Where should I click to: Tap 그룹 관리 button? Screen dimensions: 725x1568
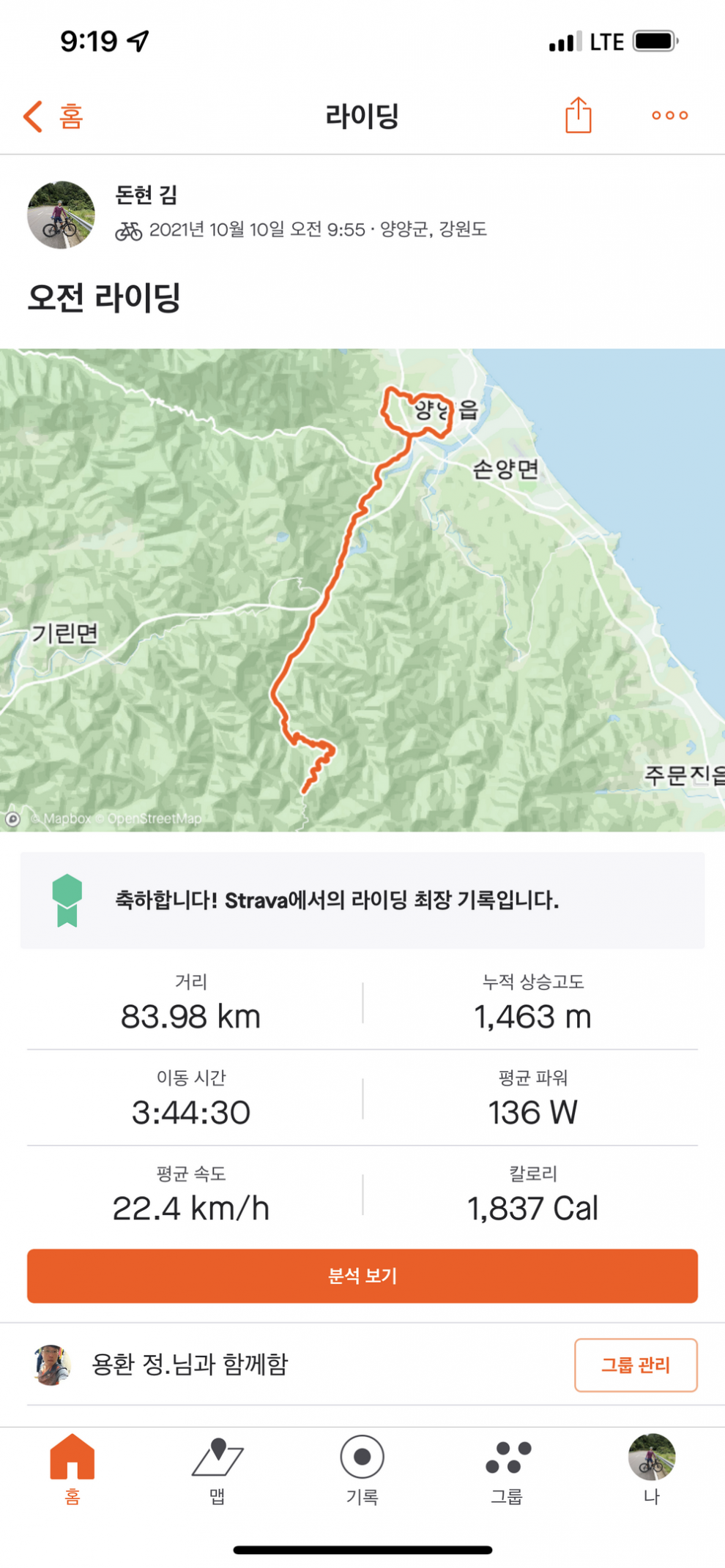point(635,1364)
